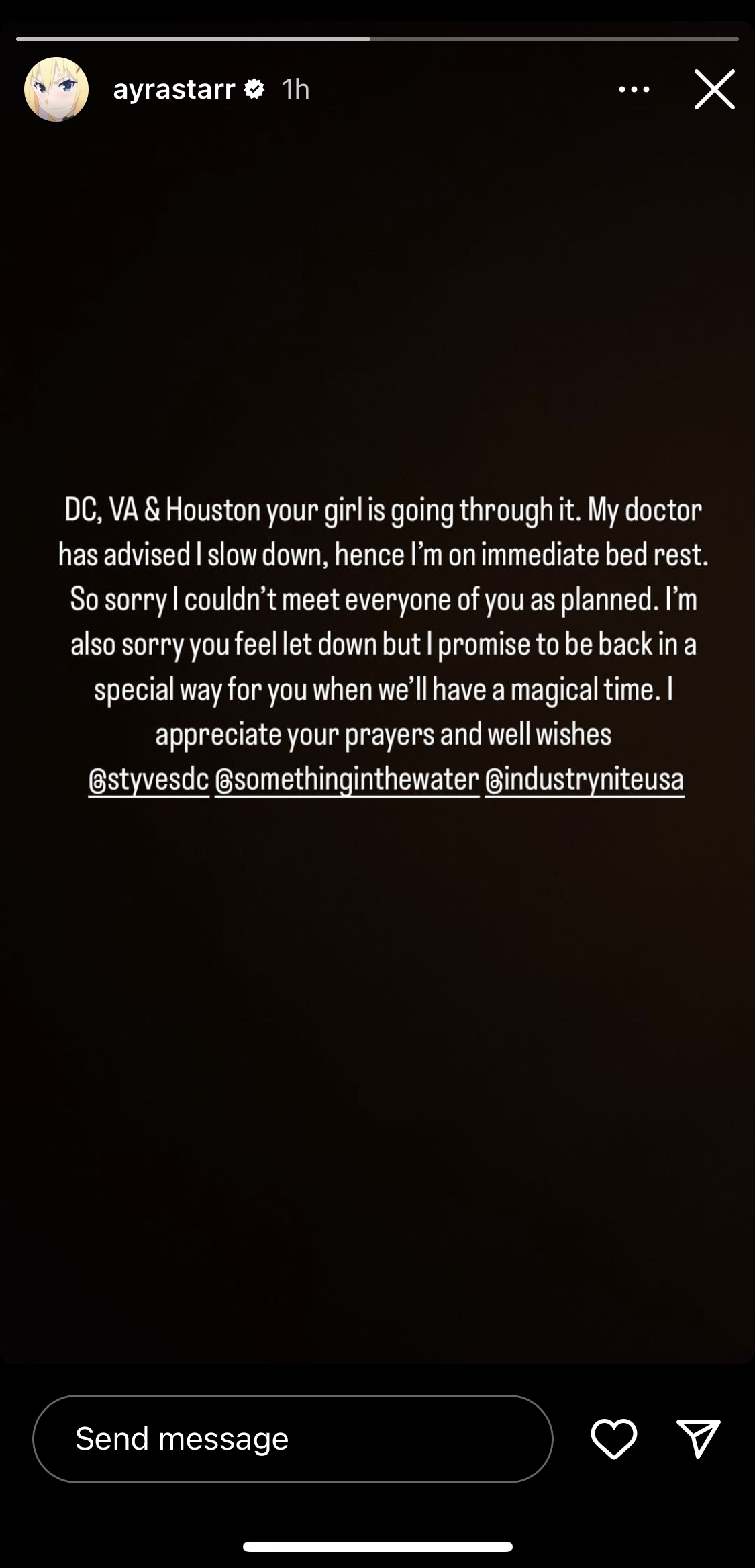Close the story viewer
Screen dimensions: 755x1568
pyautogui.click(x=714, y=89)
